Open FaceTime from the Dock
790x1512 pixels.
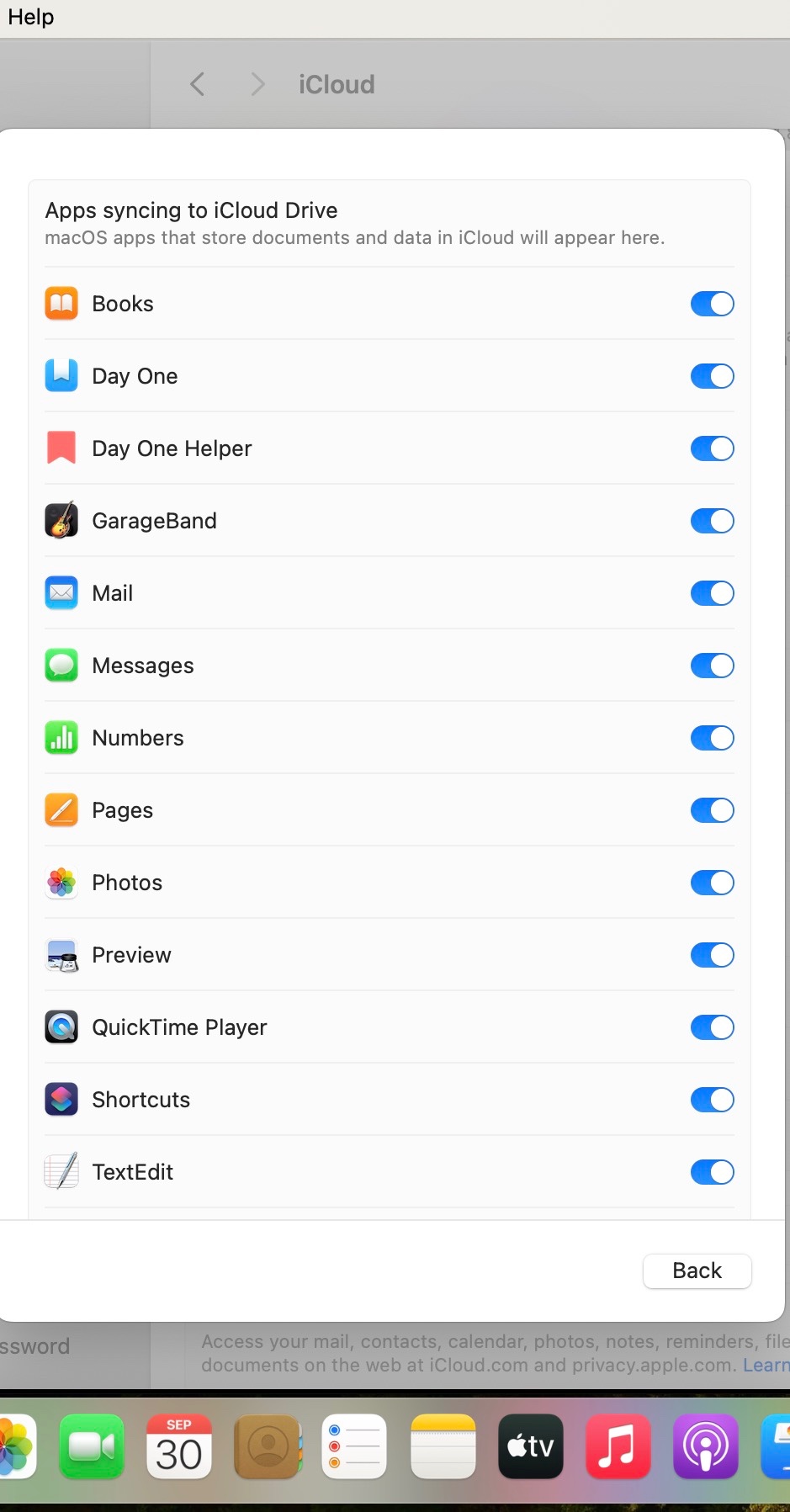92,1446
